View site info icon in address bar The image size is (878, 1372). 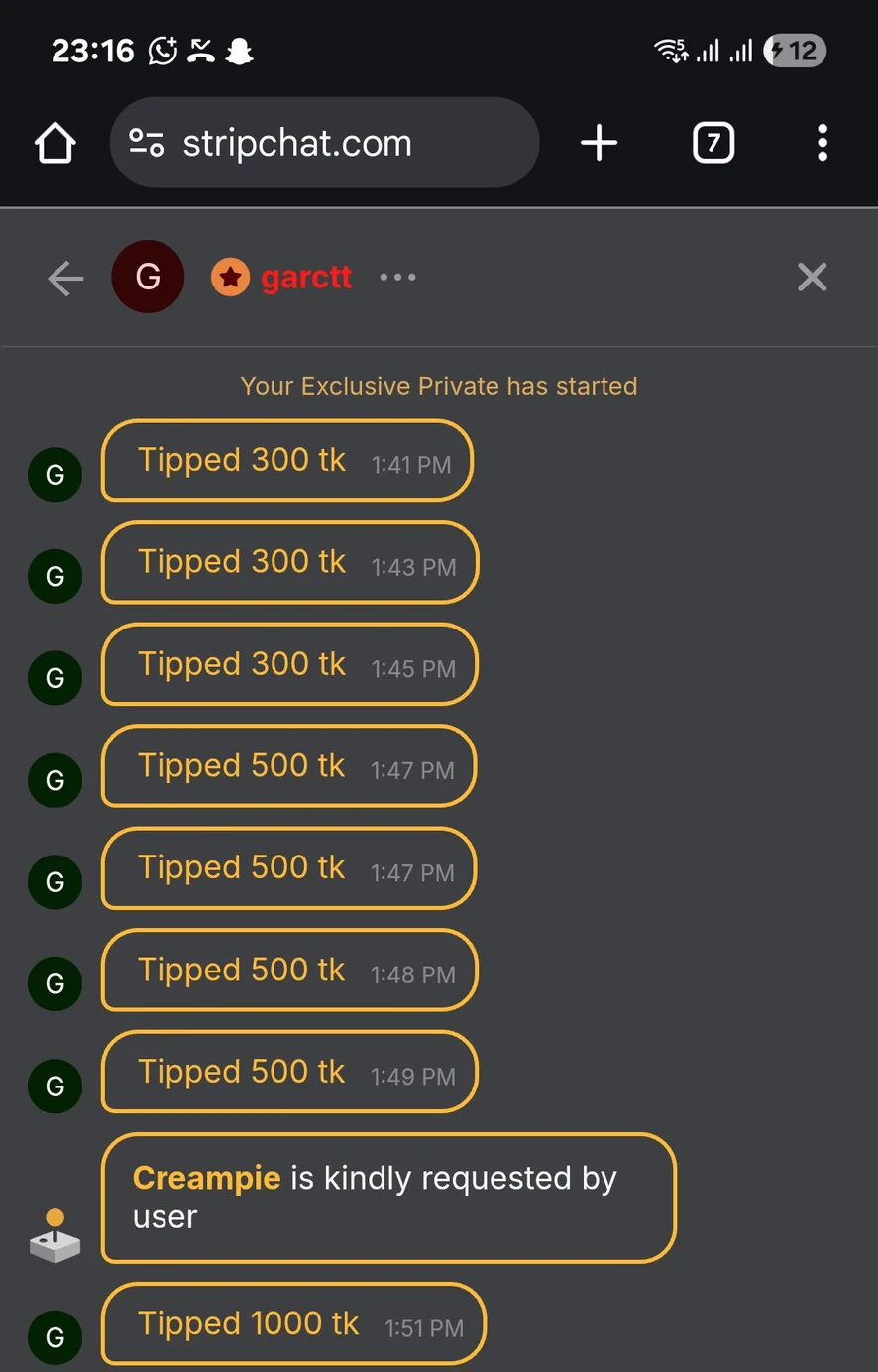[x=147, y=143]
